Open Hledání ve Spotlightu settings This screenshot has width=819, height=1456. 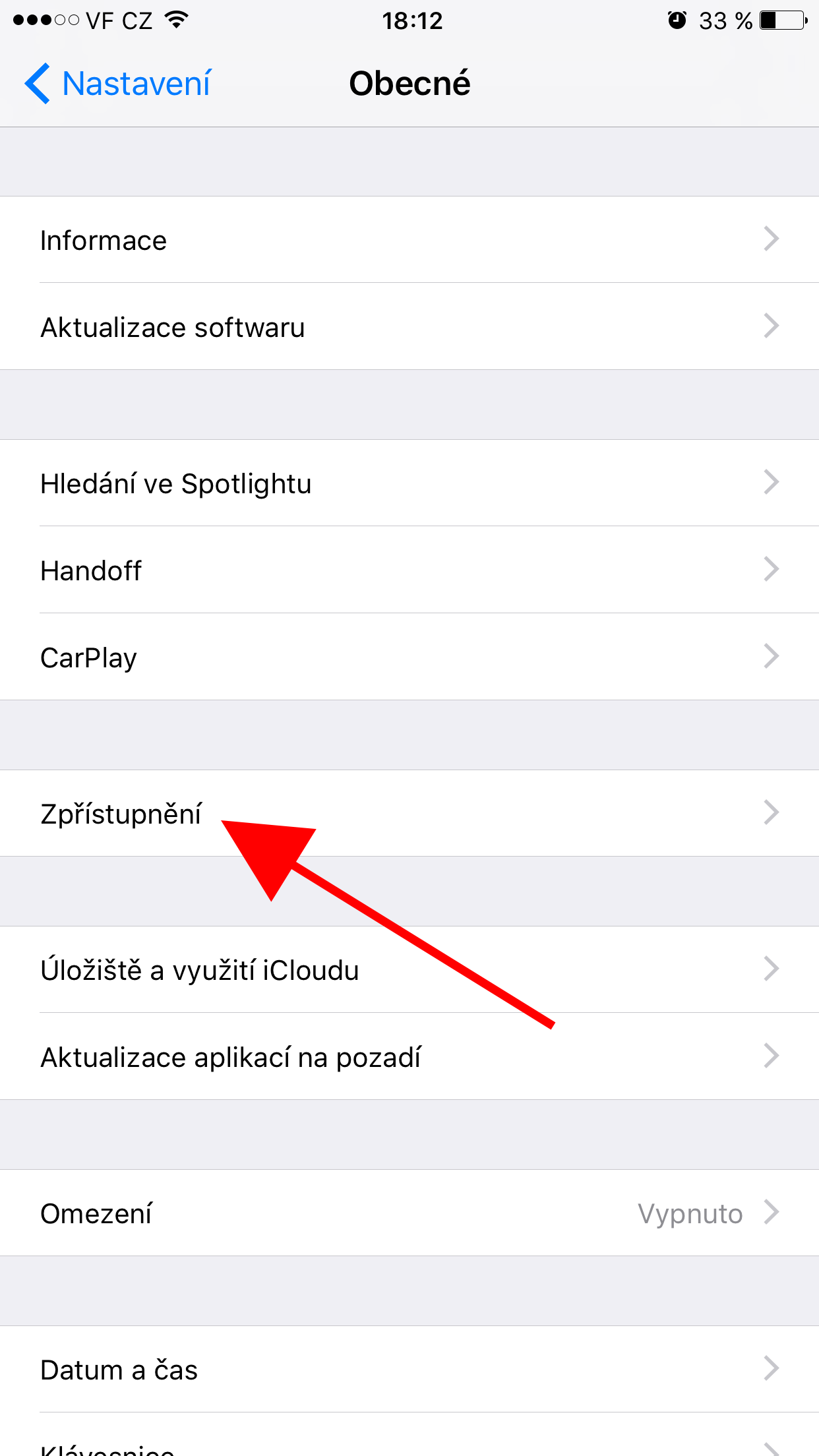(x=409, y=483)
